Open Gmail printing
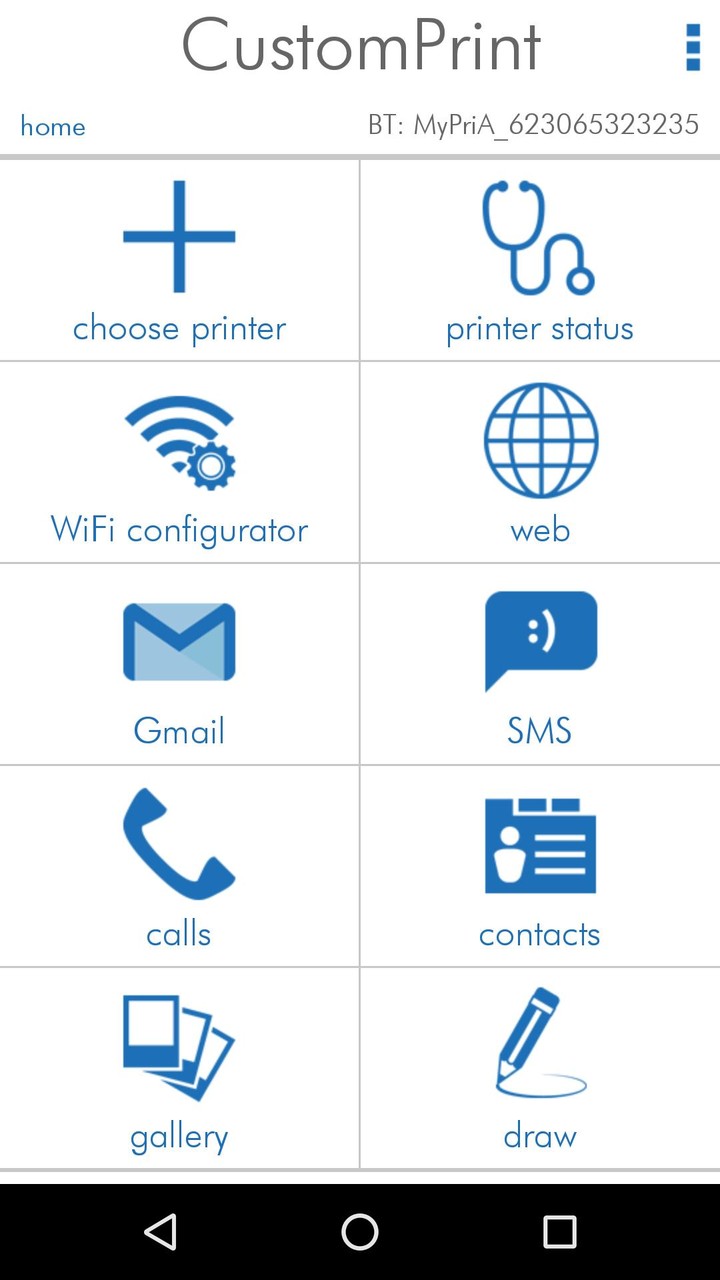 (179, 664)
